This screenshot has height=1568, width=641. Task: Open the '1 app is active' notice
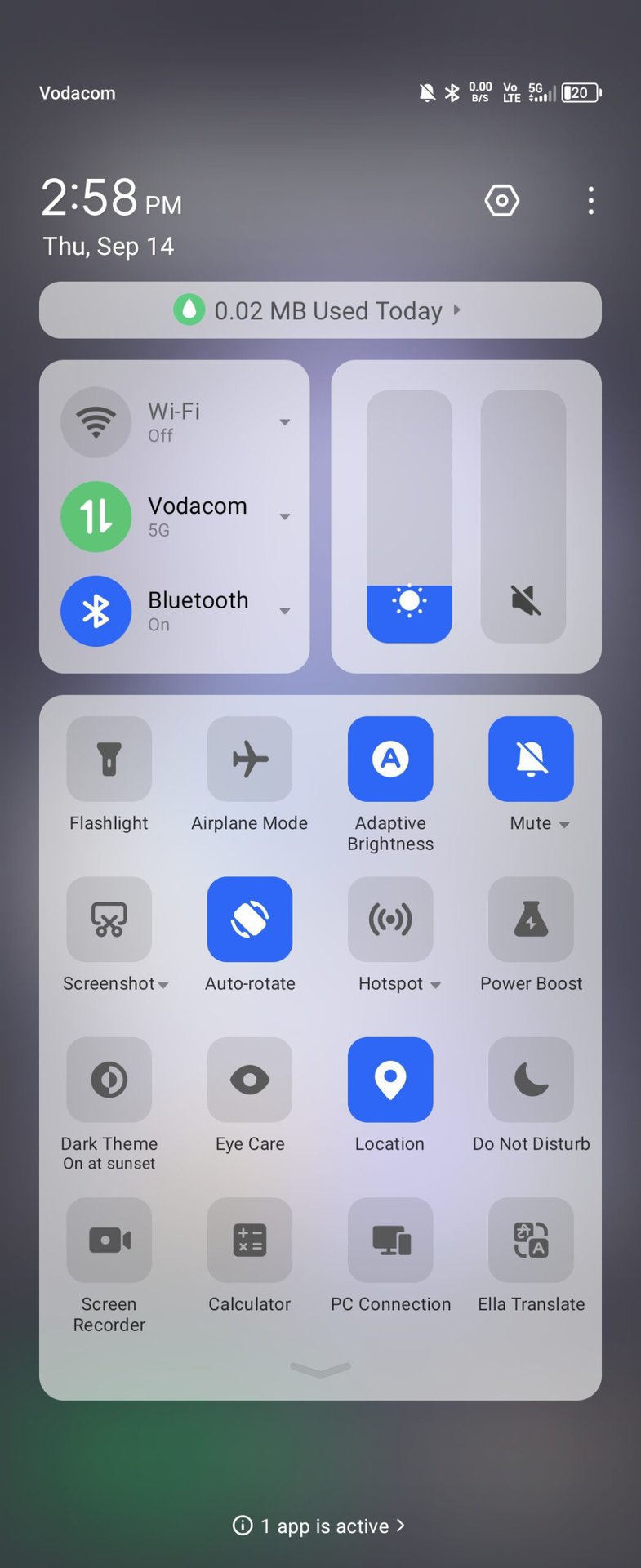[320, 1526]
